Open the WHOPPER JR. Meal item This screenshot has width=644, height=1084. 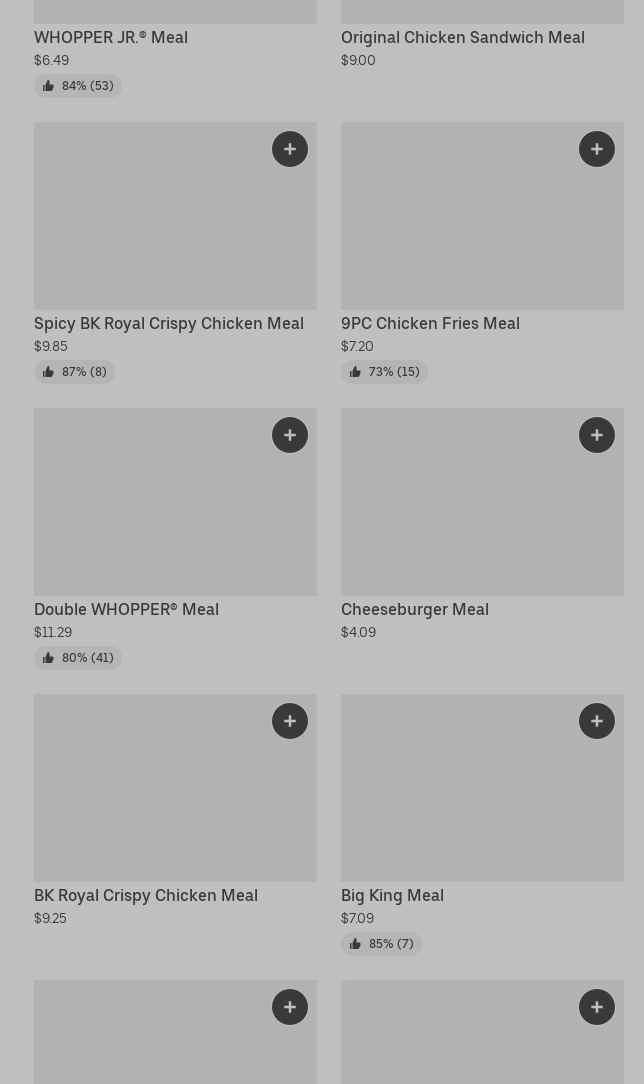coord(111,37)
